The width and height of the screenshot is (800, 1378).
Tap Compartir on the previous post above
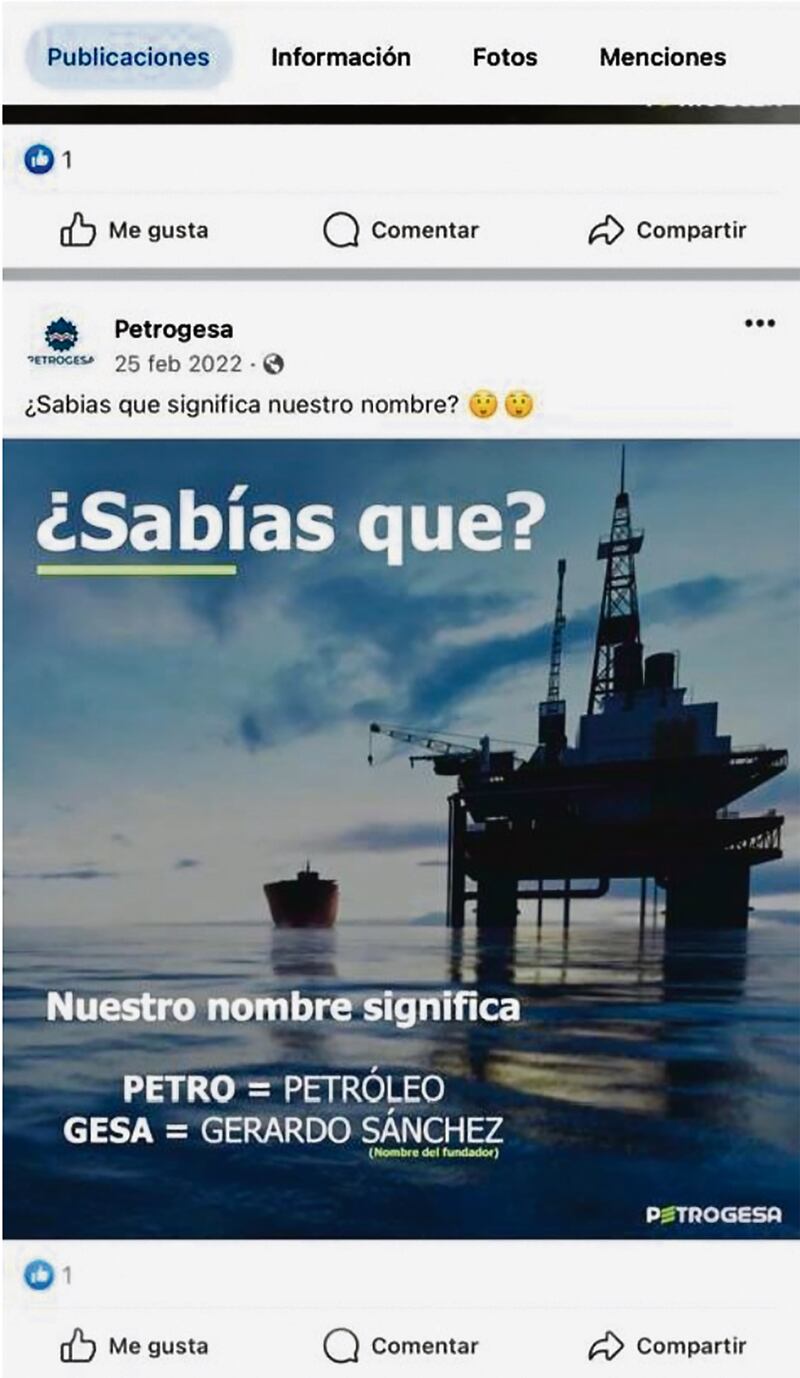pyautogui.click(x=667, y=230)
